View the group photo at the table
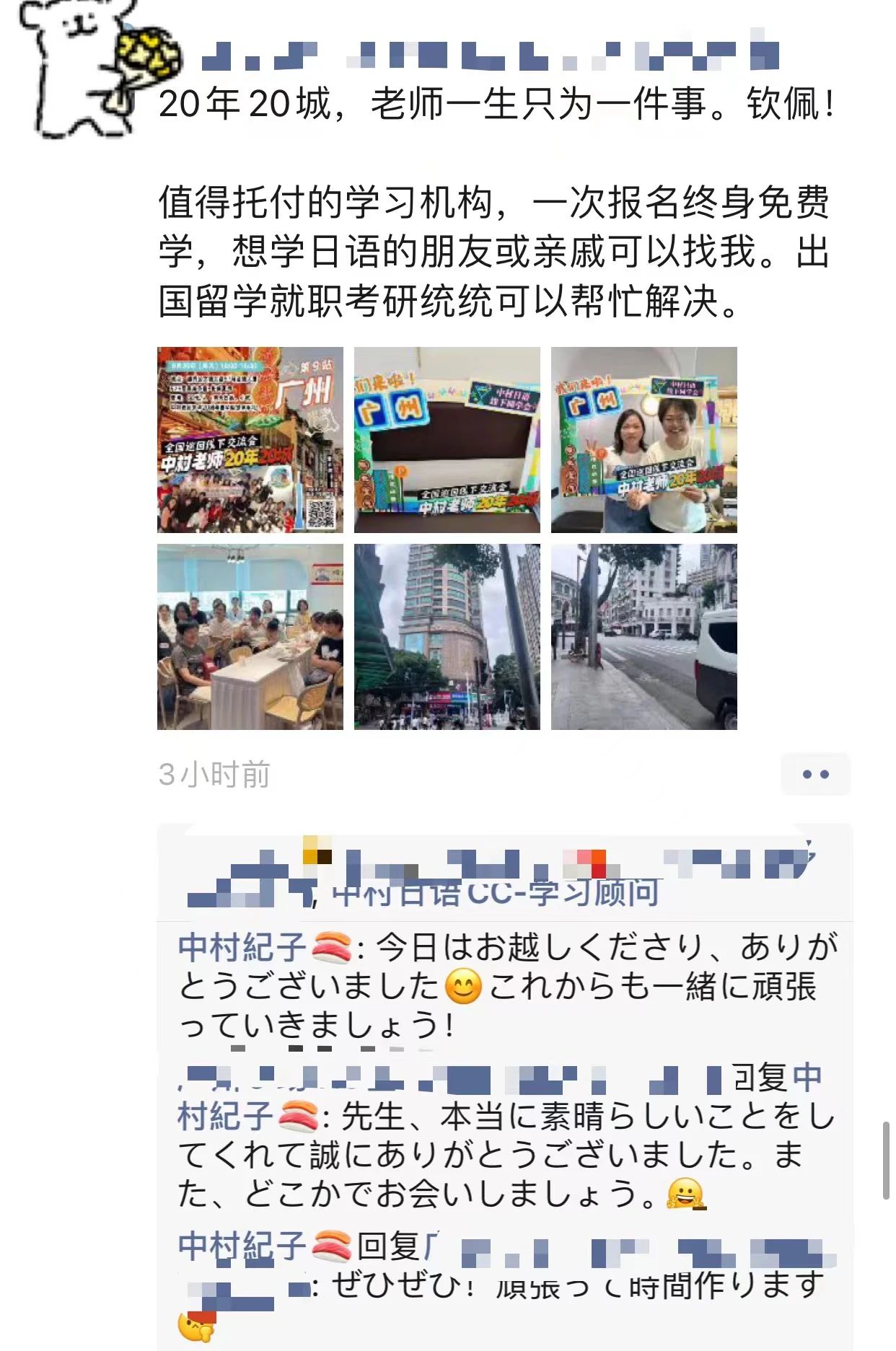The image size is (896, 1351). [250, 636]
